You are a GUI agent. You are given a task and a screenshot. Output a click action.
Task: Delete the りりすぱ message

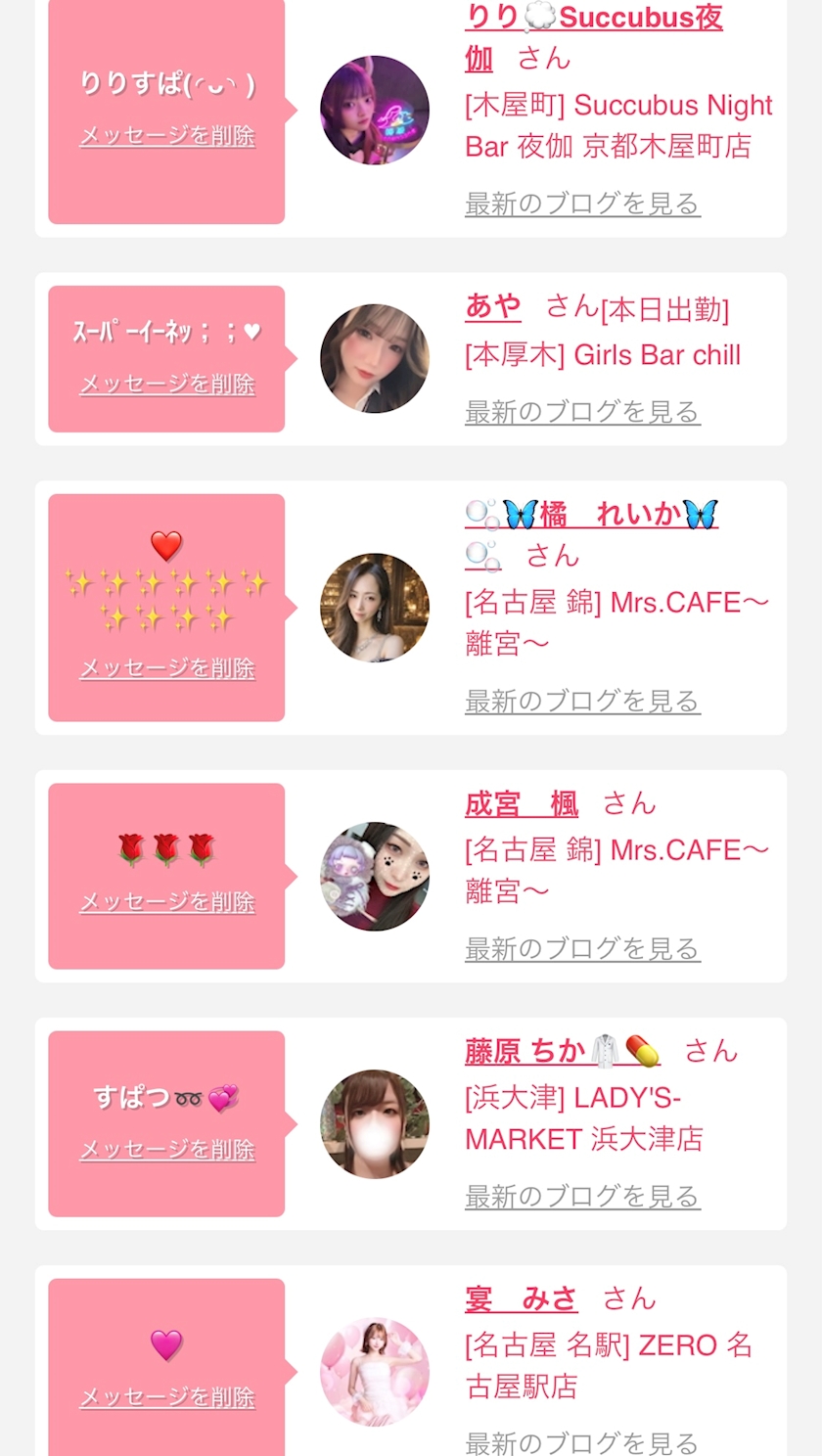(x=167, y=136)
